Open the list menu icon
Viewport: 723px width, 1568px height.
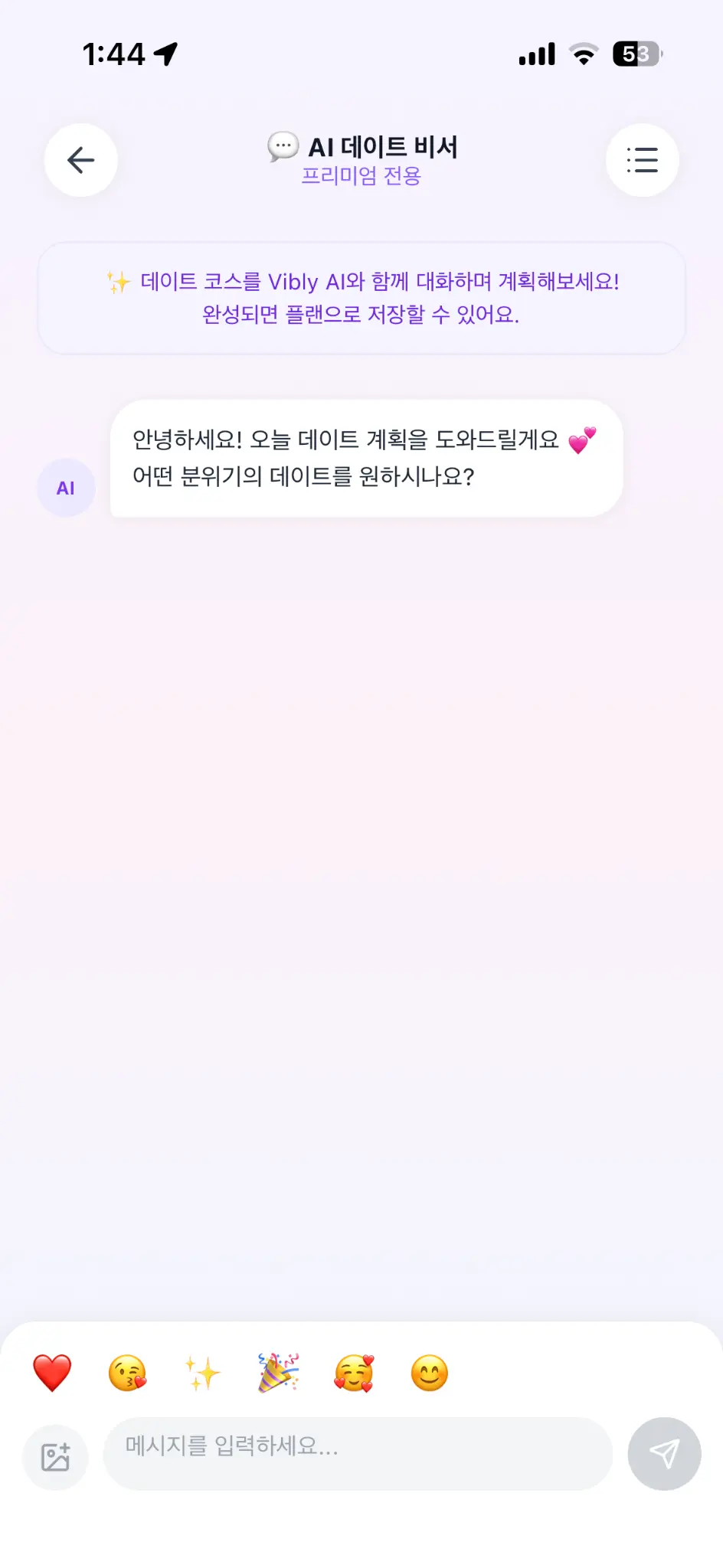pos(642,160)
